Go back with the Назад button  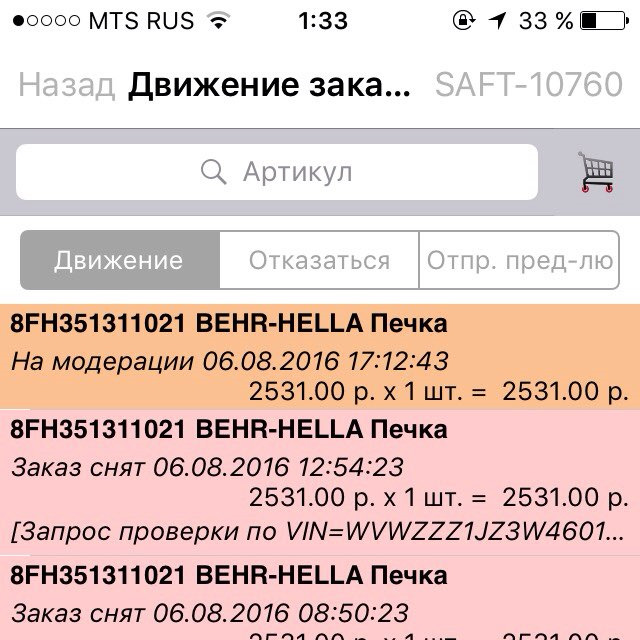pos(66,86)
